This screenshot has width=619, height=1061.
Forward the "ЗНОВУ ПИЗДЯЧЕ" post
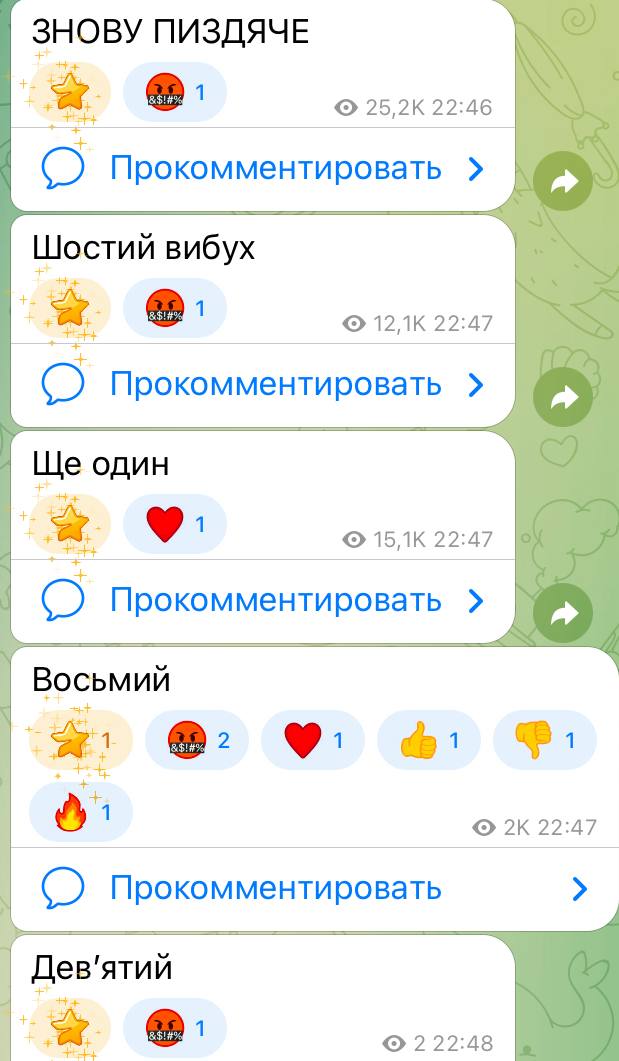(563, 182)
